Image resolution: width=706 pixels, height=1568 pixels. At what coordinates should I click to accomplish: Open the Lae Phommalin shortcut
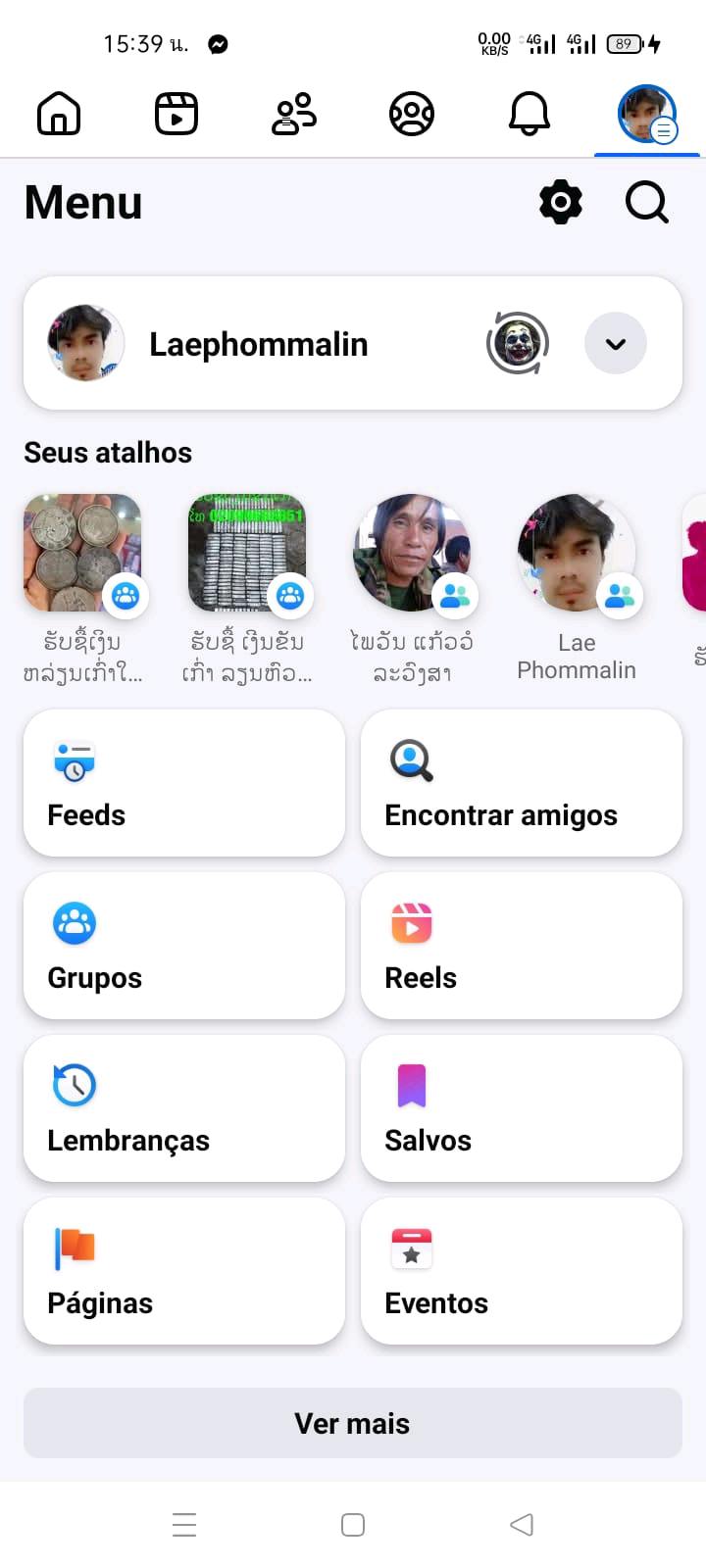(x=577, y=588)
